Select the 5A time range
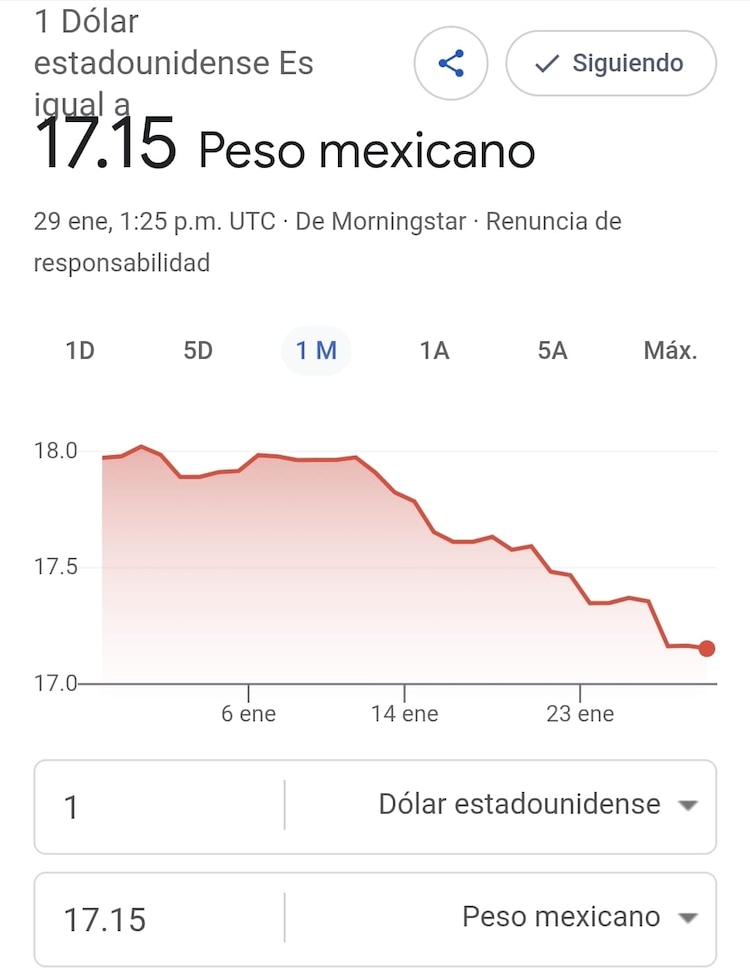 tap(551, 351)
